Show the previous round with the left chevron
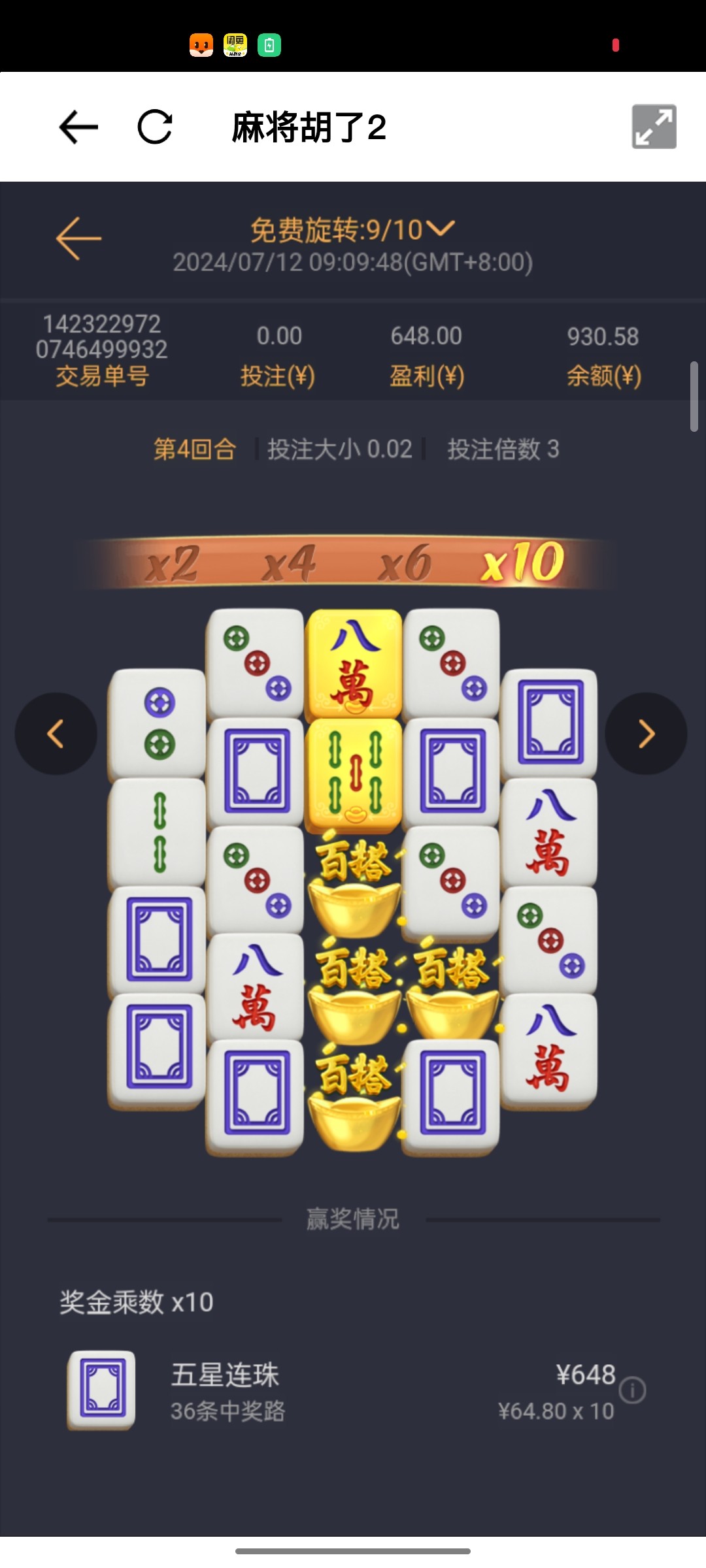Screen dimensions: 706x1568 tap(56, 734)
